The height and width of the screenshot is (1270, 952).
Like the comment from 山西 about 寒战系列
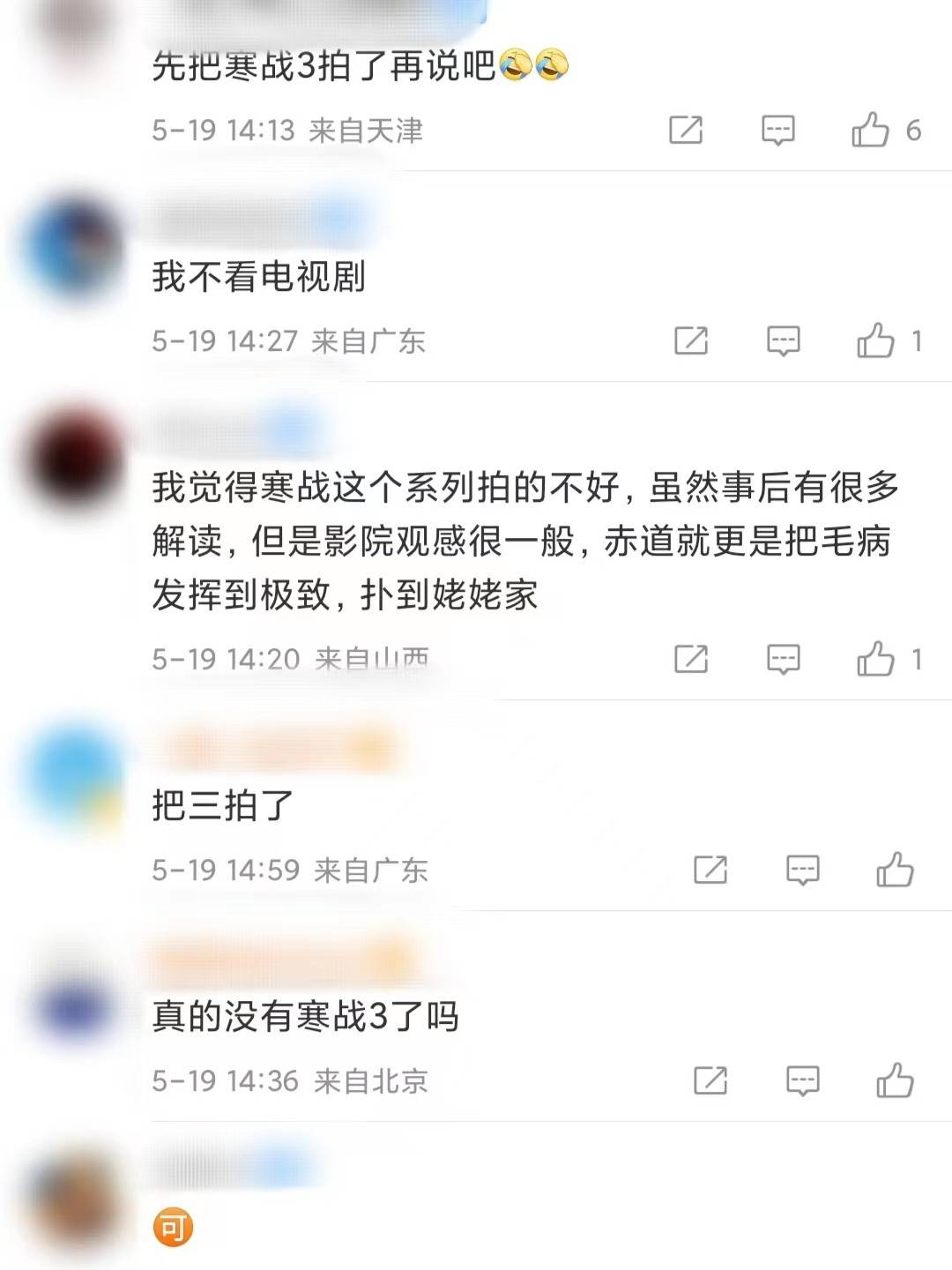(x=875, y=659)
